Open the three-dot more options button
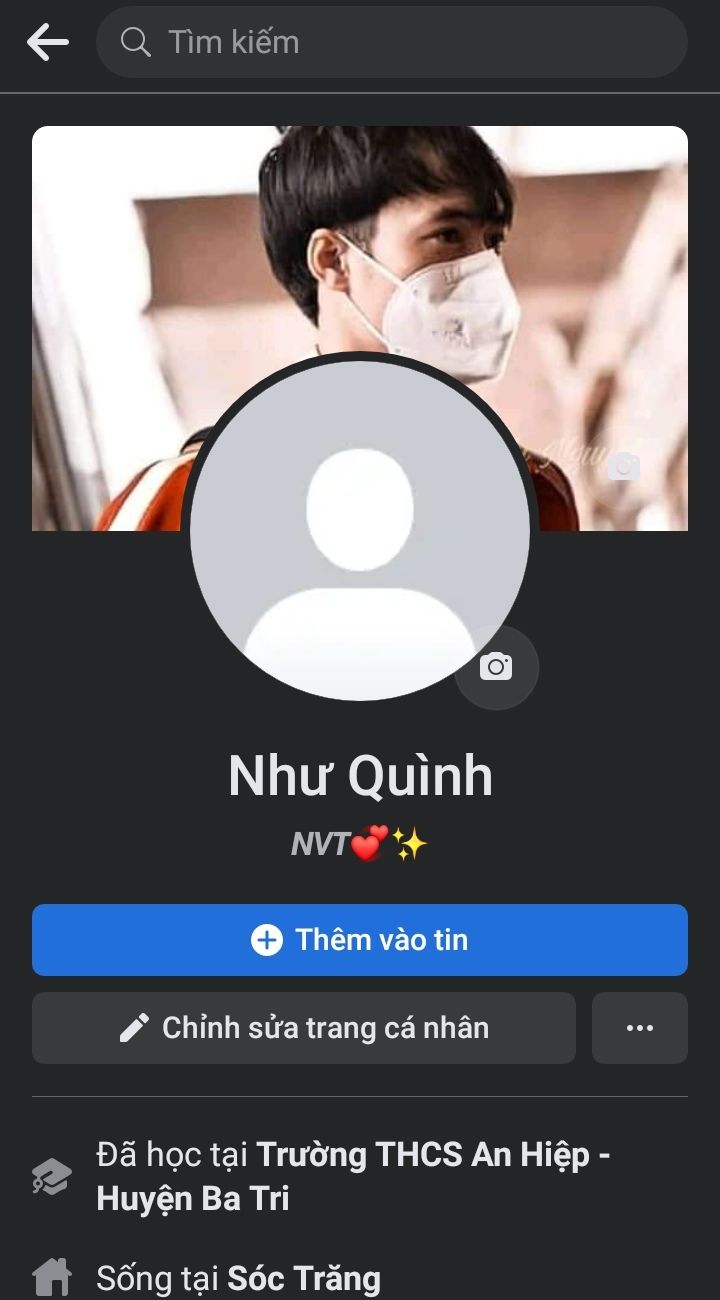The width and height of the screenshot is (720, 1300). [640, 1028]
